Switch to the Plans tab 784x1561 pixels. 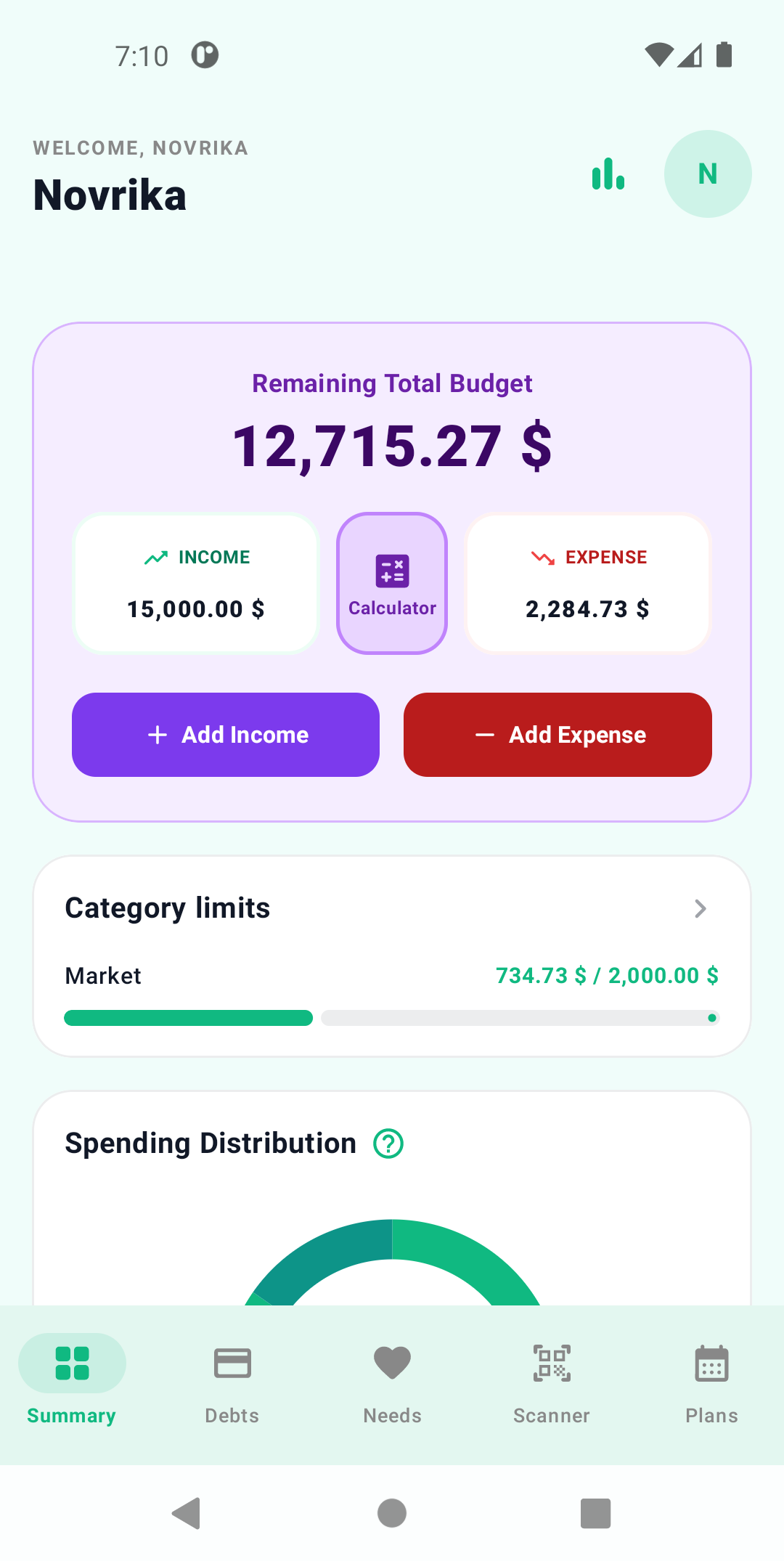[x=711, y=1384]
